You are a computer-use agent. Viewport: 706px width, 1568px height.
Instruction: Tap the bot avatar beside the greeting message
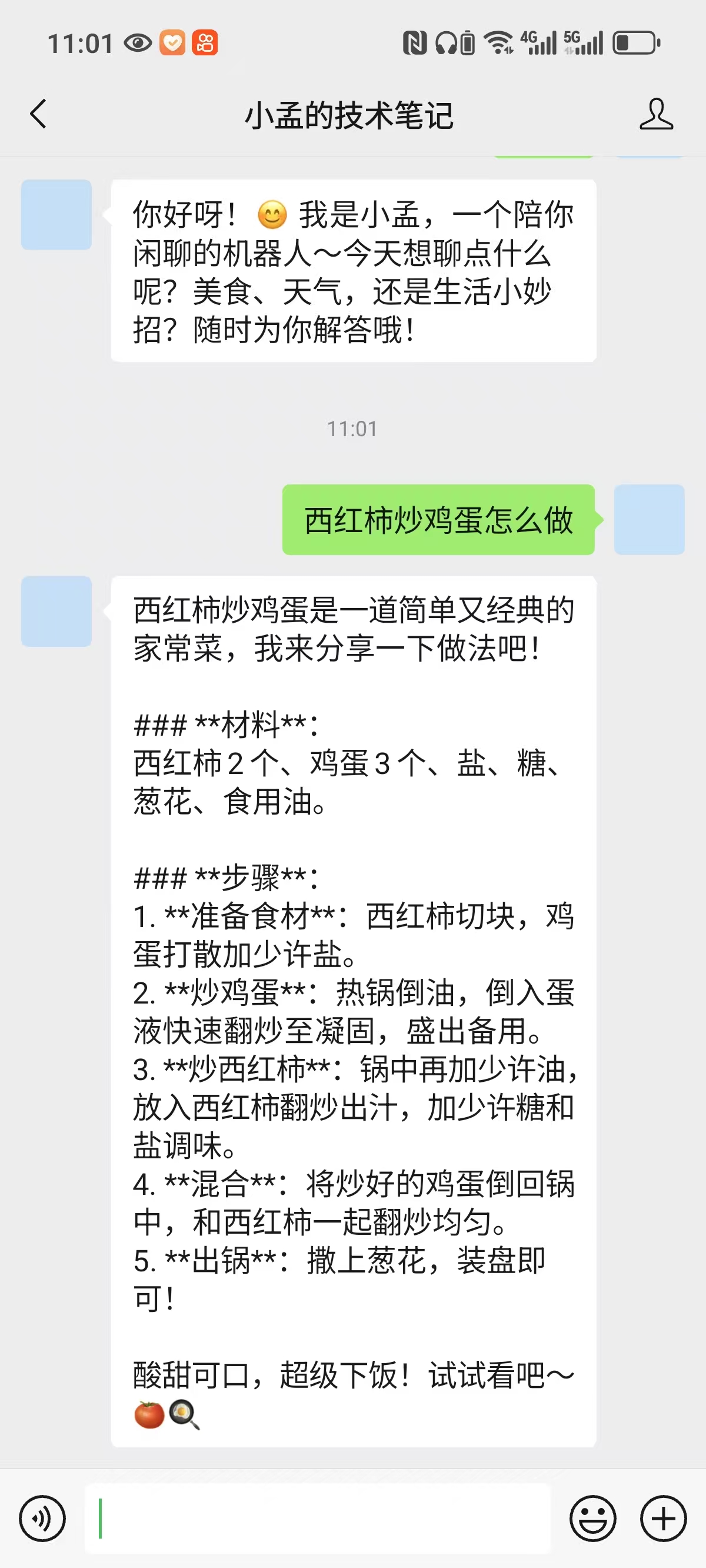[56, 214]
